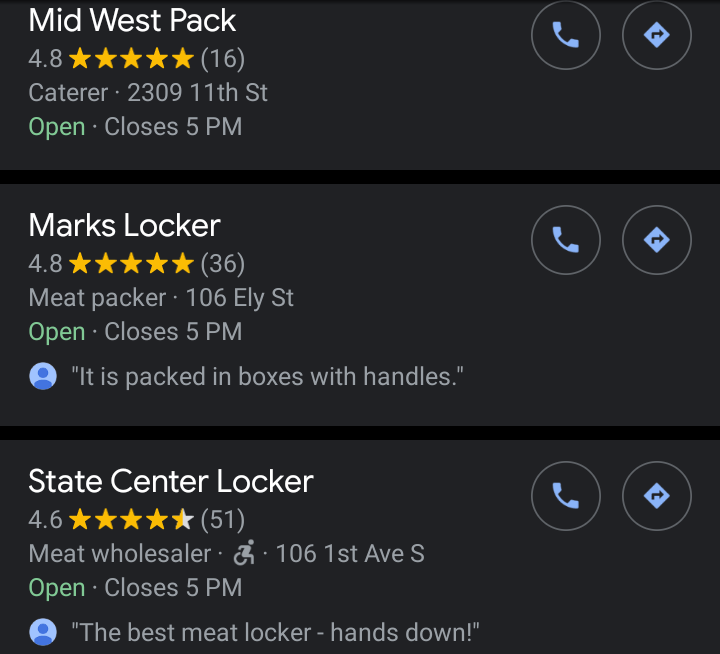The width and height of the screenshot is (720, 654).
Task: Open the Marks Locker listing
Action: coord(125,225)
